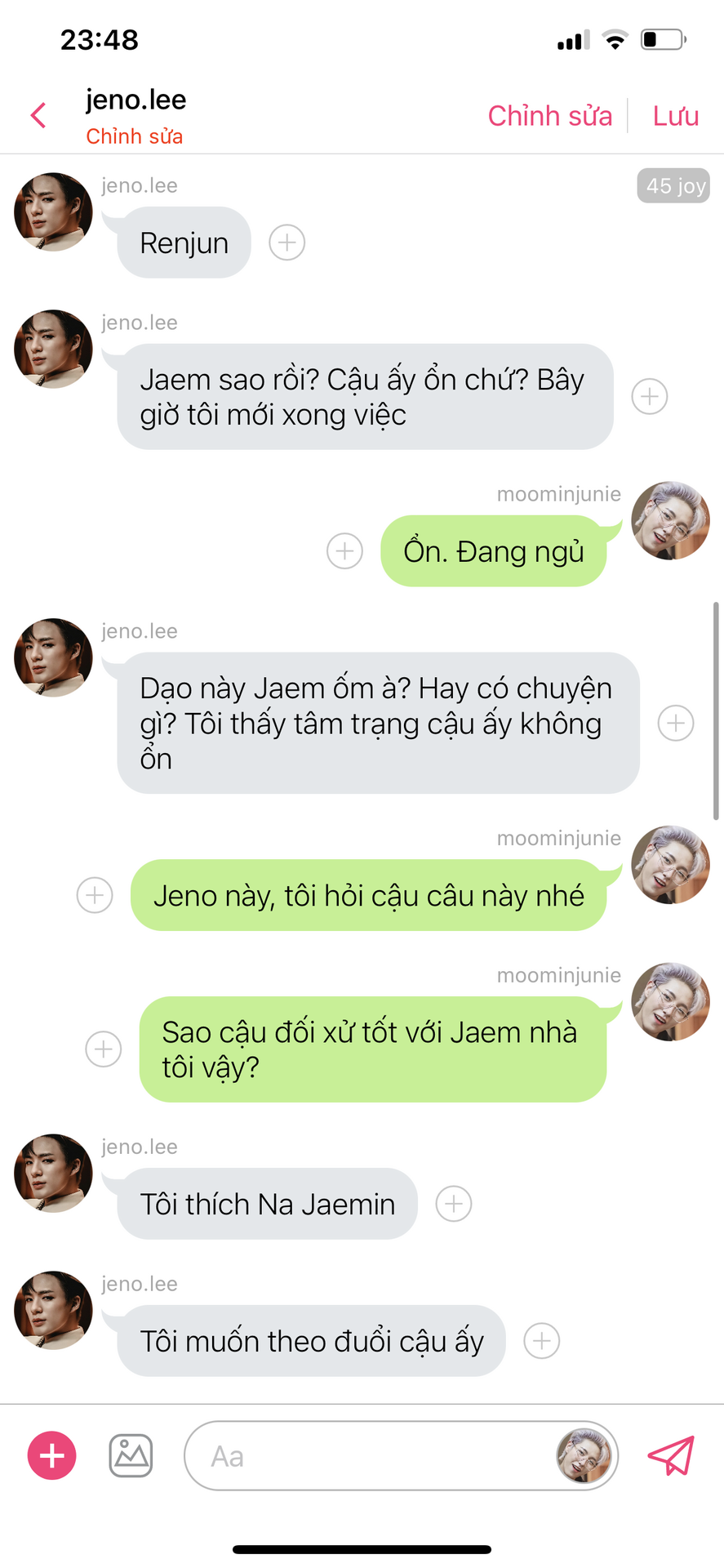Tap plus beside "Tôi muốn theo đuổi cậu ấy"
The width and height of the screenshot is (724, 1568).
click(x=542, y=1341)
